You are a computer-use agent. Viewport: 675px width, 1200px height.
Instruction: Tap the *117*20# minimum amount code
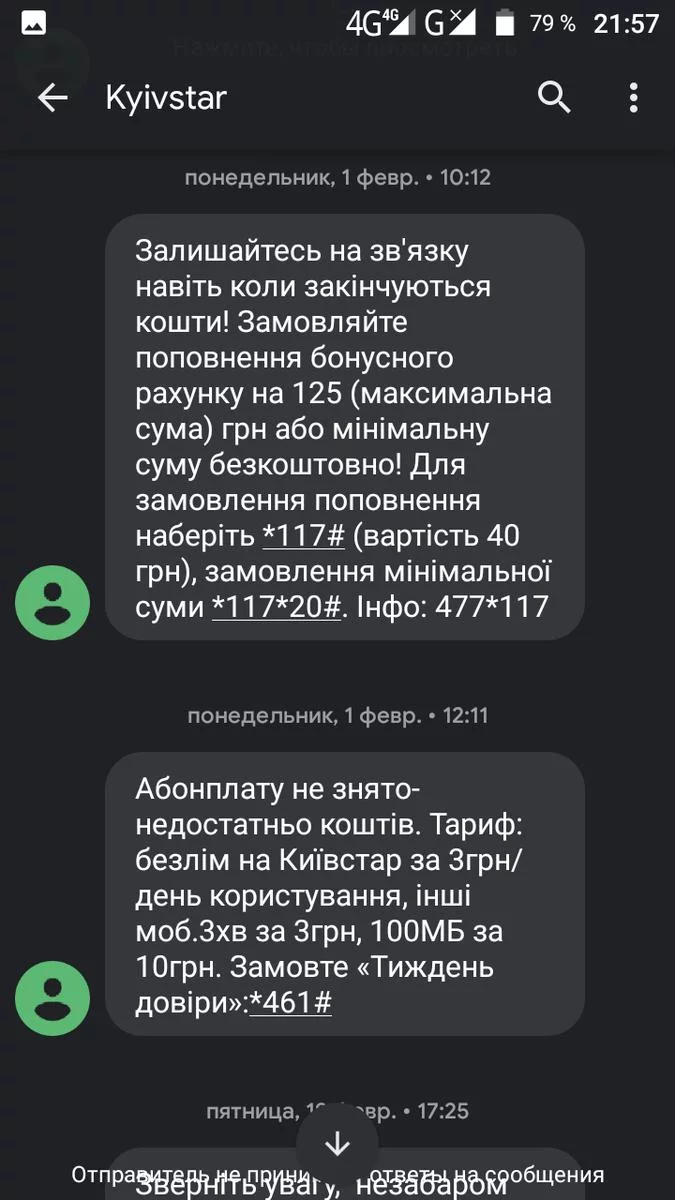[x=277, y=606]
